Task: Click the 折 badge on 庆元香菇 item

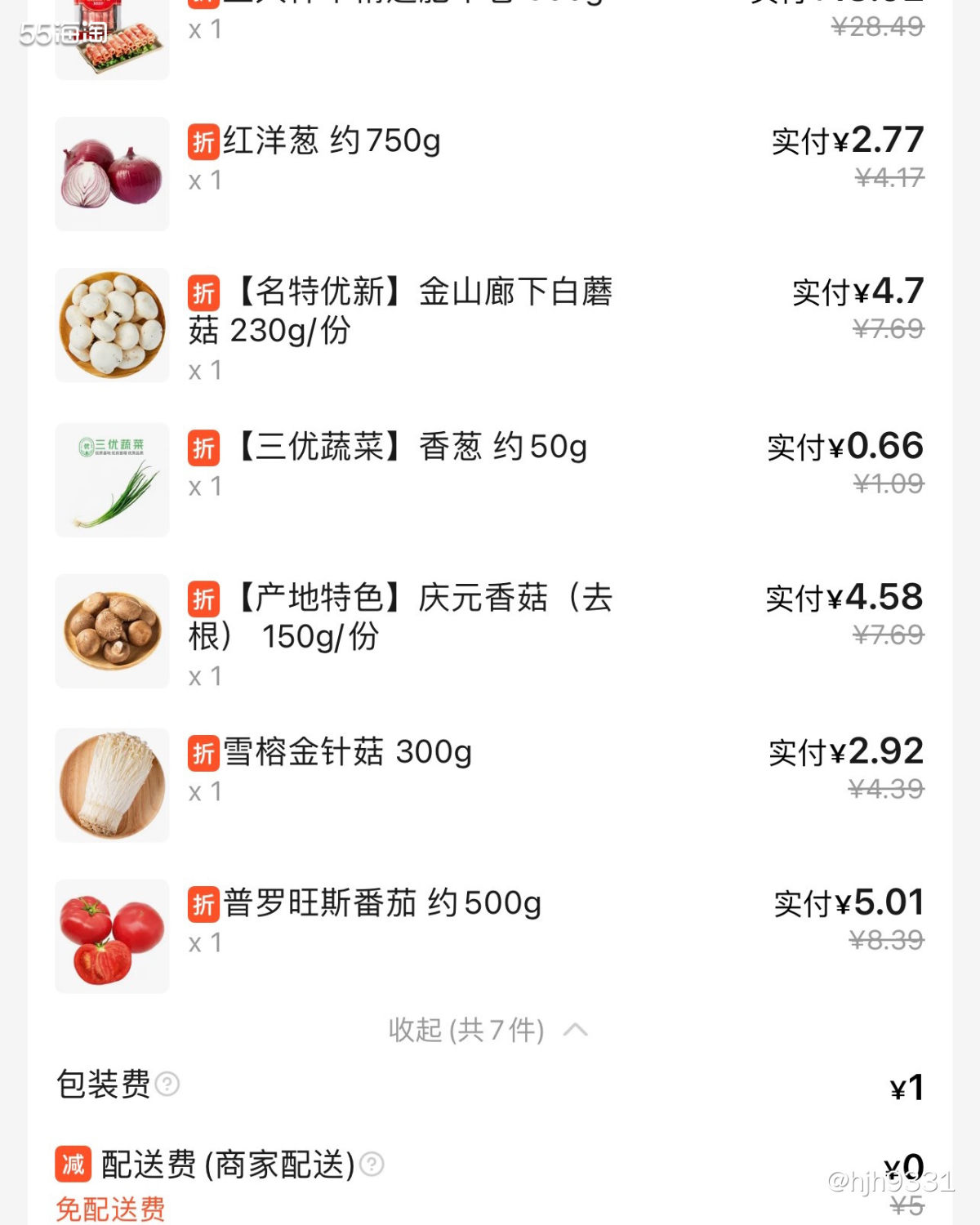Action: [204, 599]
